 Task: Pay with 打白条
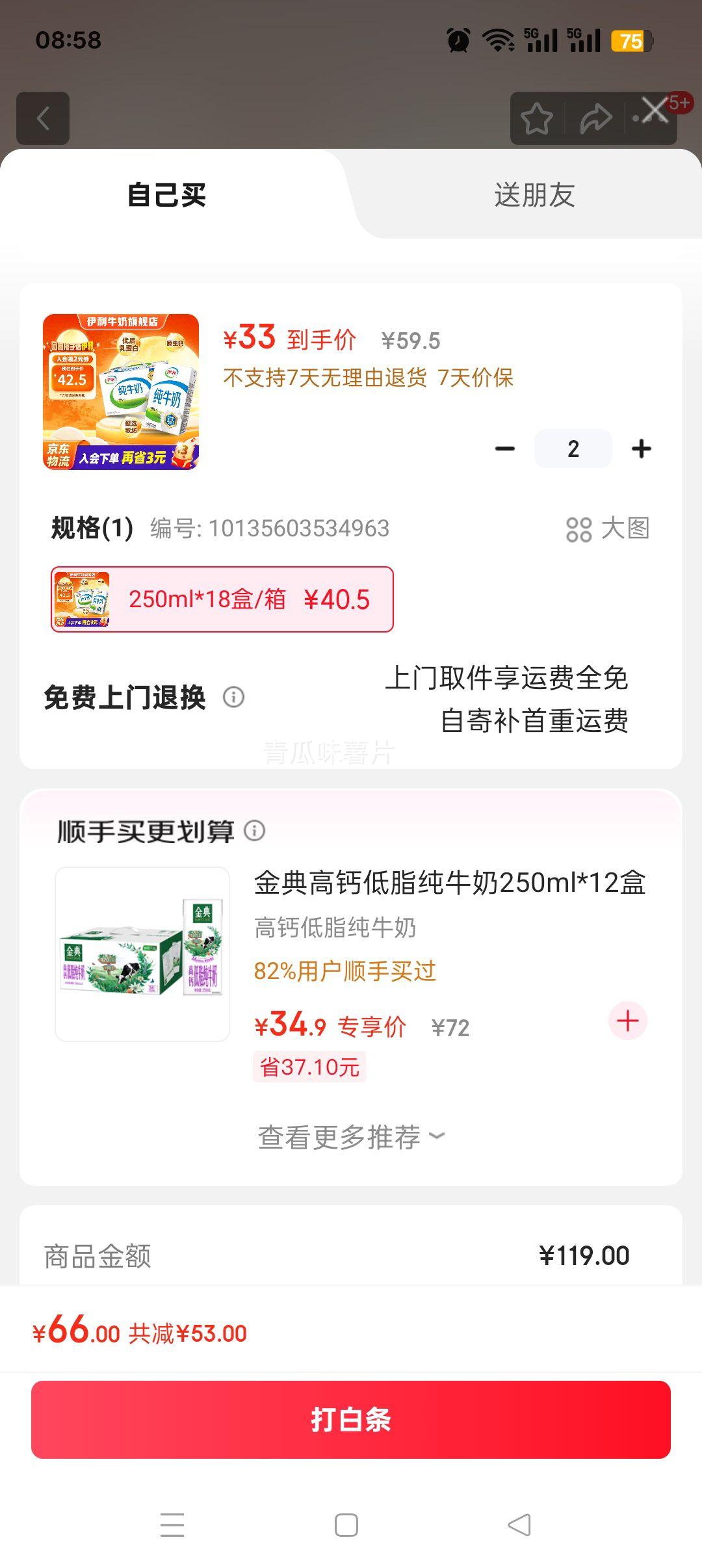(x=351, y=1420)
